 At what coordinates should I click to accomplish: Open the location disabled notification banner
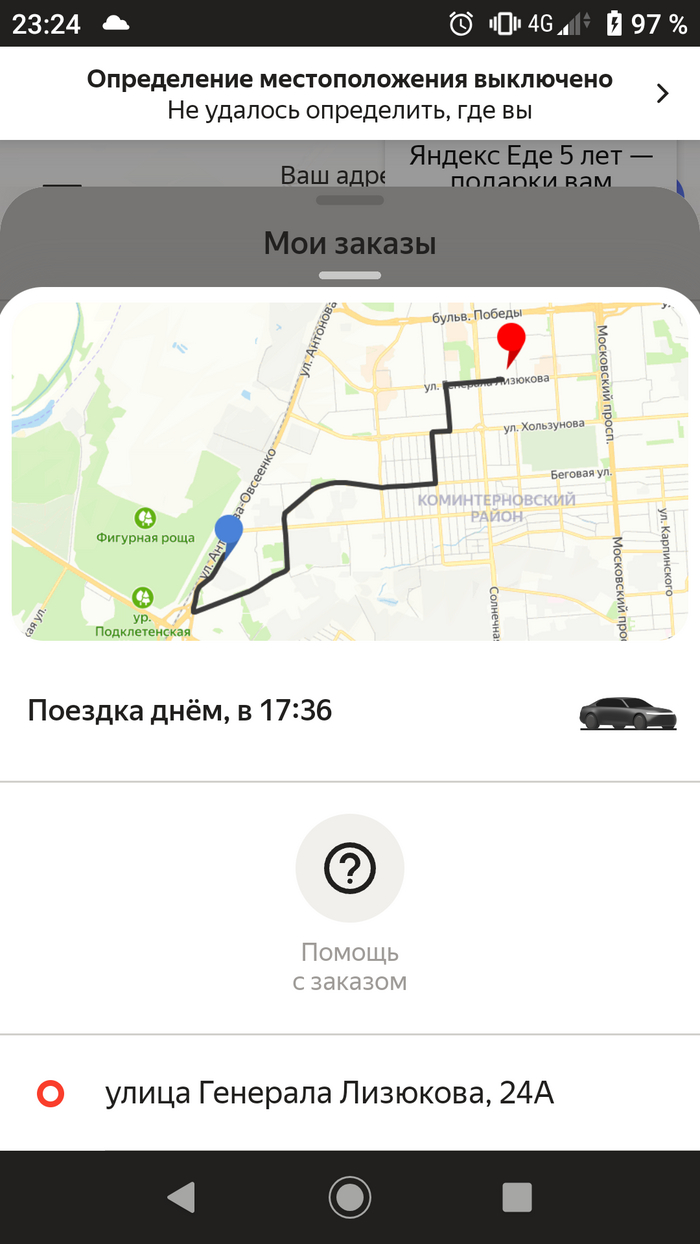pos(350,94)
